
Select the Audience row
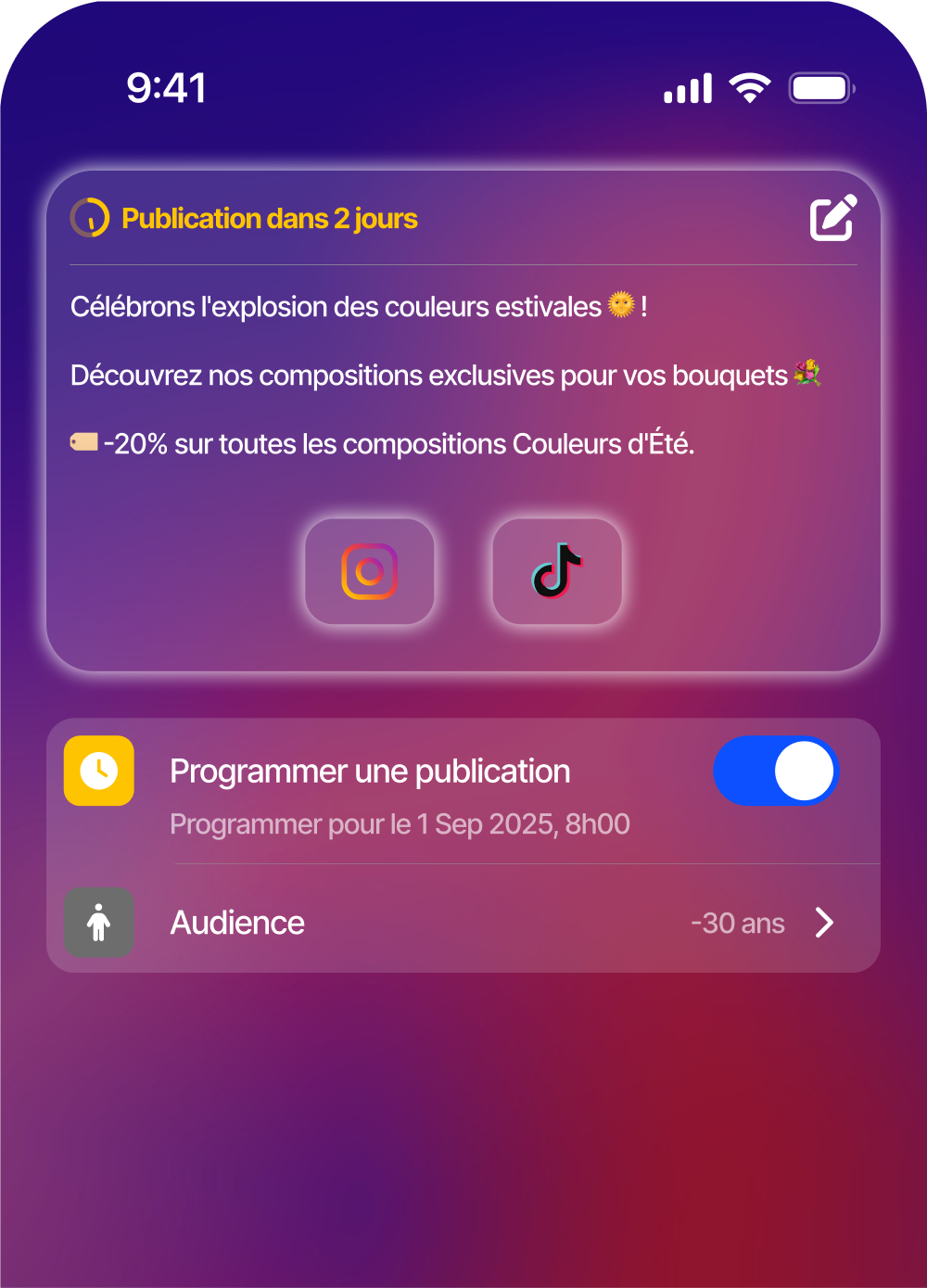click(237, 923)
